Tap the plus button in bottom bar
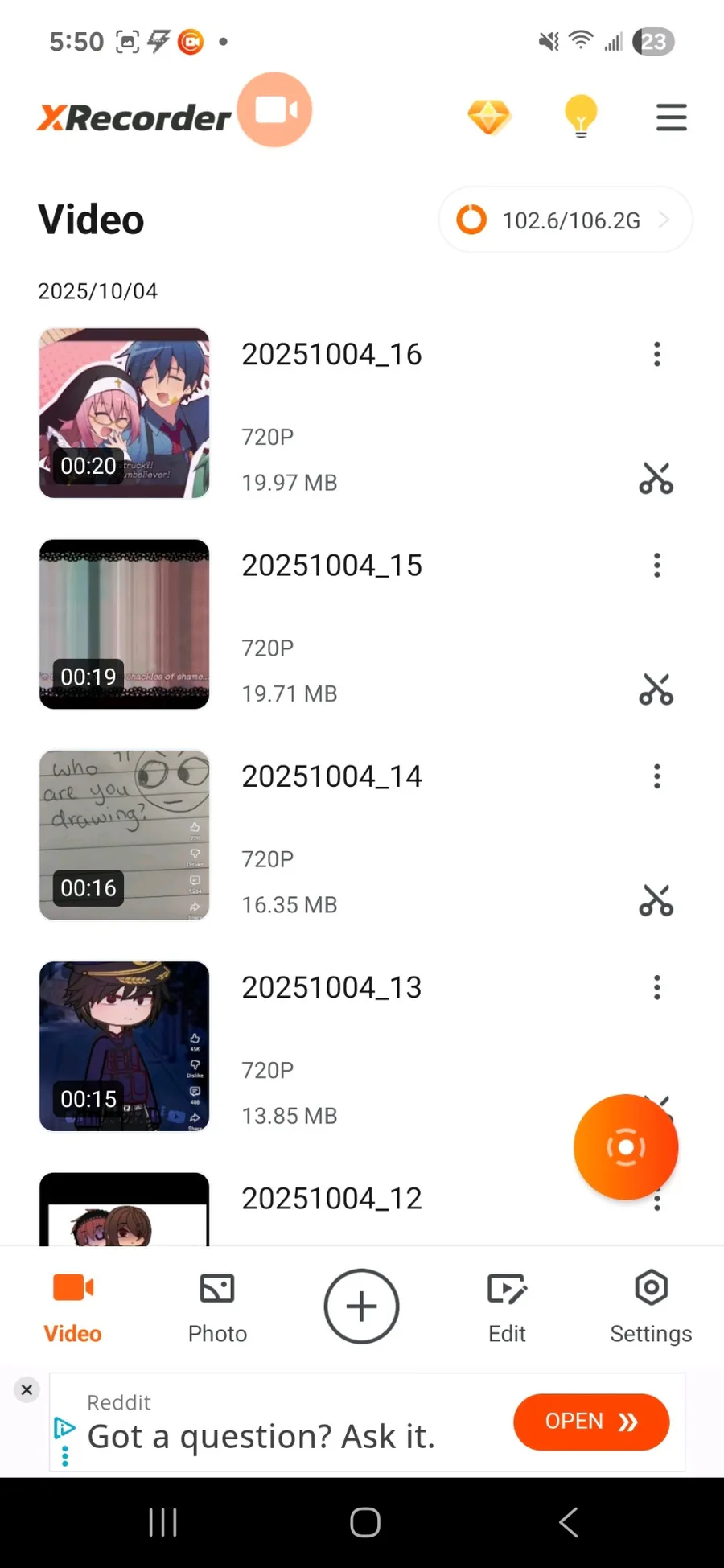Screen dimensions: 724x1568 tap(361, 1307)
